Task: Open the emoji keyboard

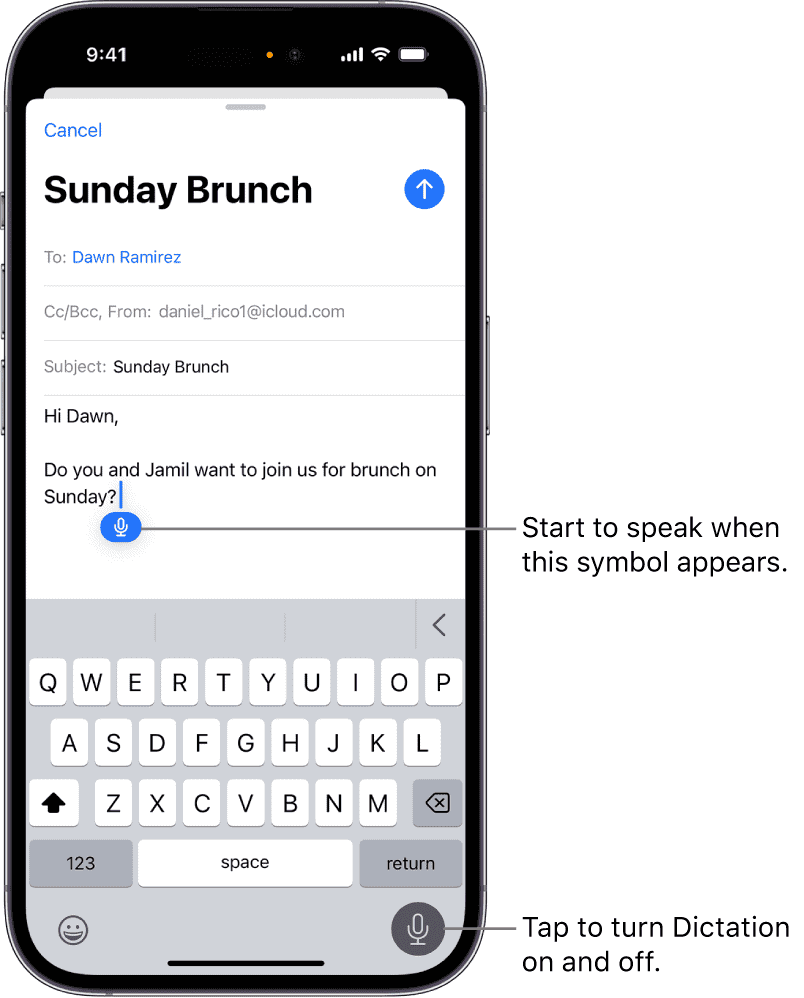Action: click(72, 931)
